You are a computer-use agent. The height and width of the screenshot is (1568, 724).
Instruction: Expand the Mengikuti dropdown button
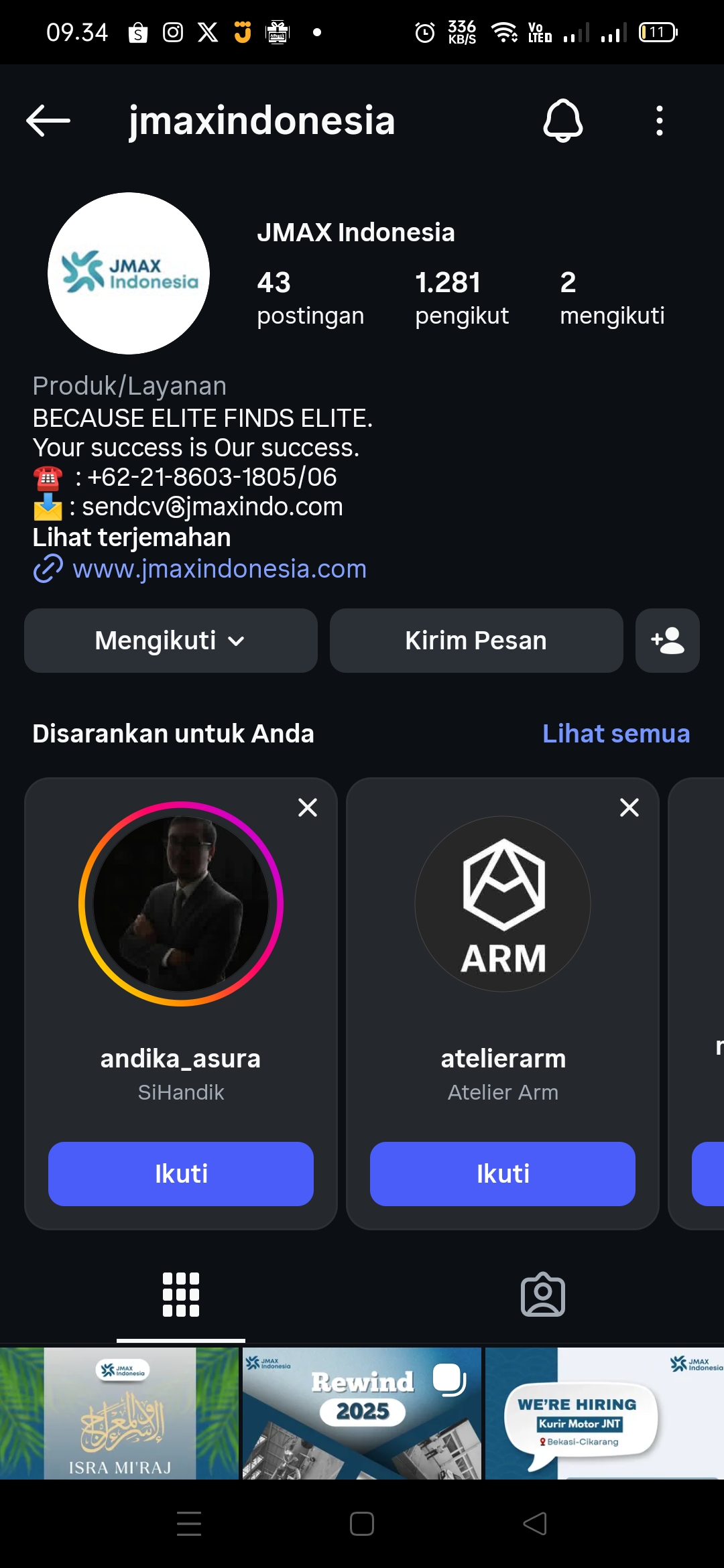coord(170,641)
